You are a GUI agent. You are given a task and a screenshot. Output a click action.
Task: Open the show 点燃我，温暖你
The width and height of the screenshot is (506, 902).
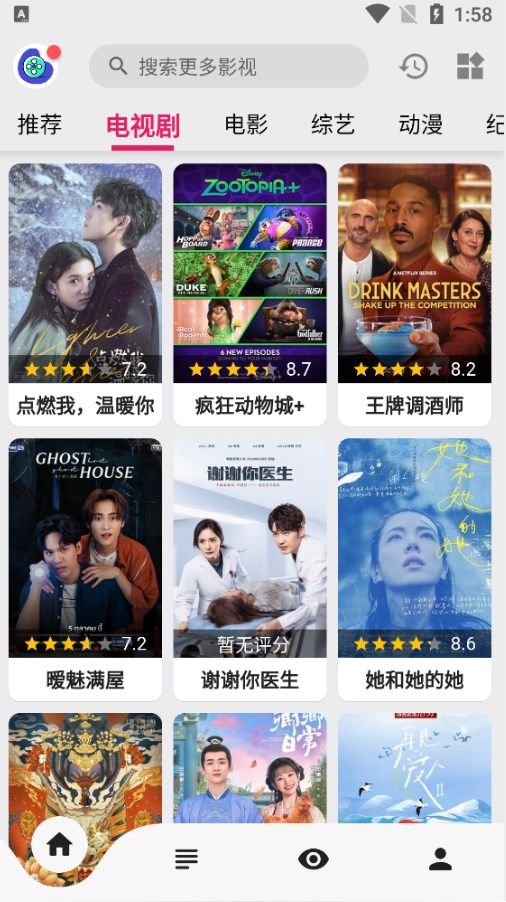(85, 295)
